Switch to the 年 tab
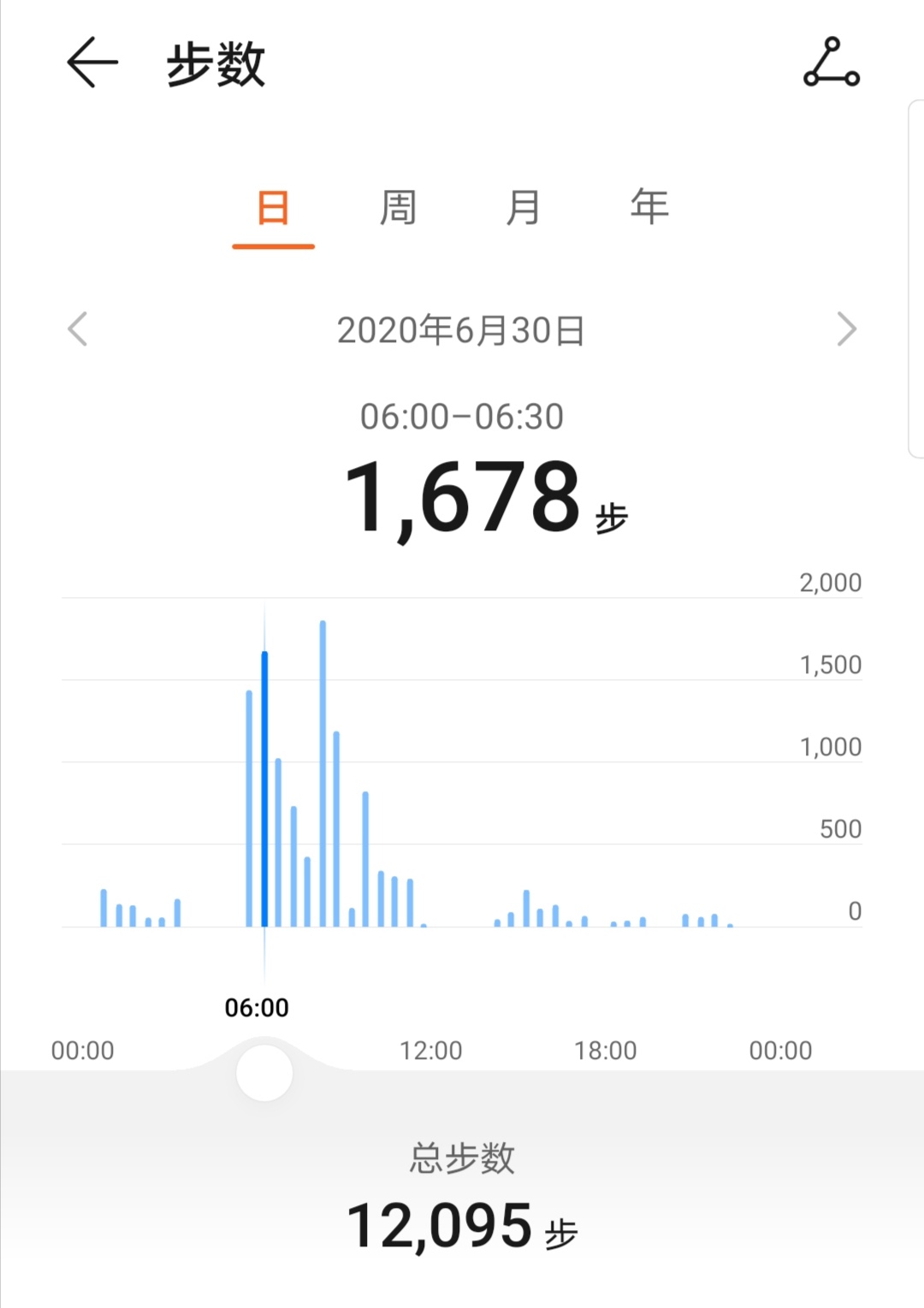 click(649, 208)
